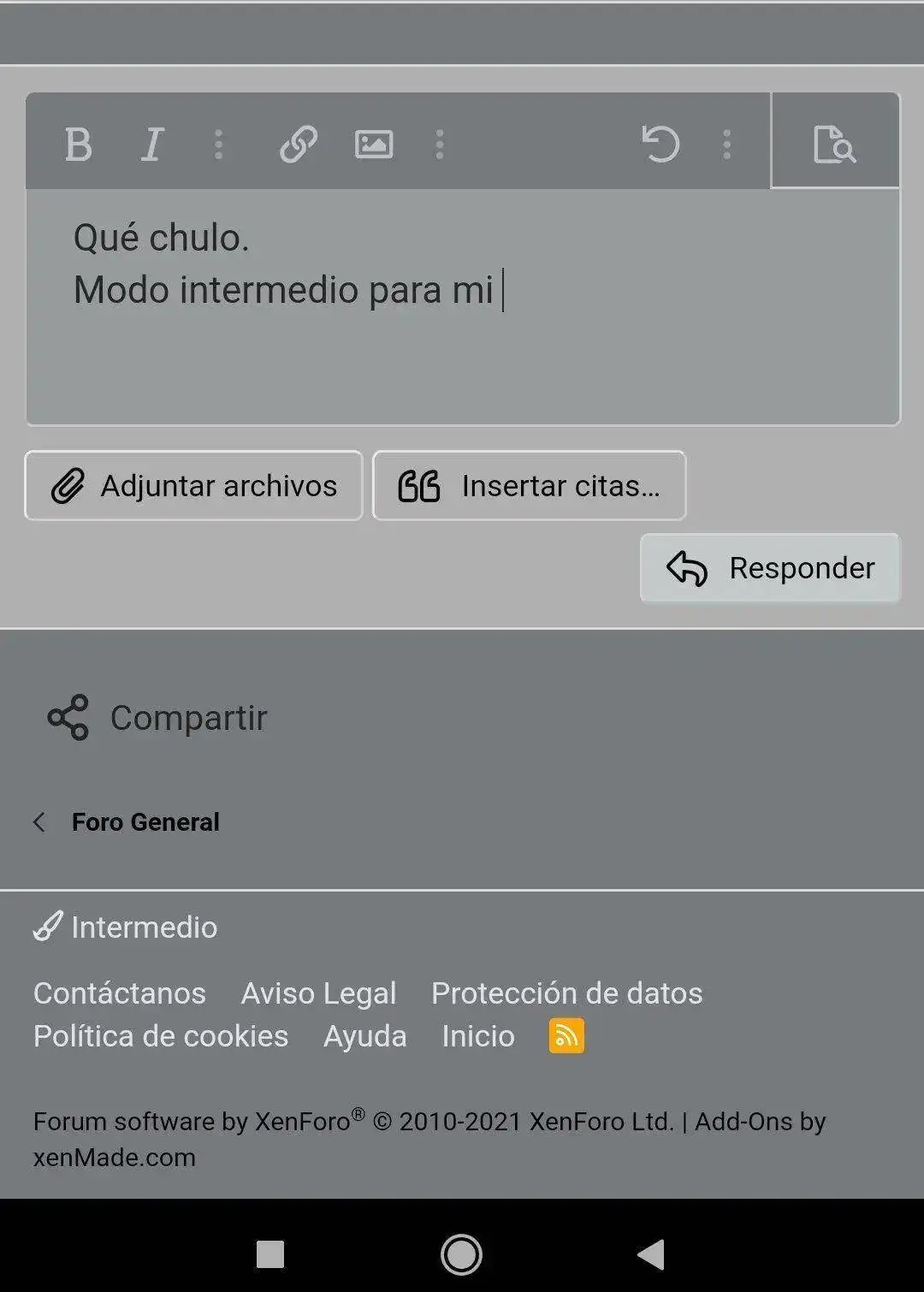Go back to Foro General
Viewport: 924px width, 1292px height.
tap(145, 822)
